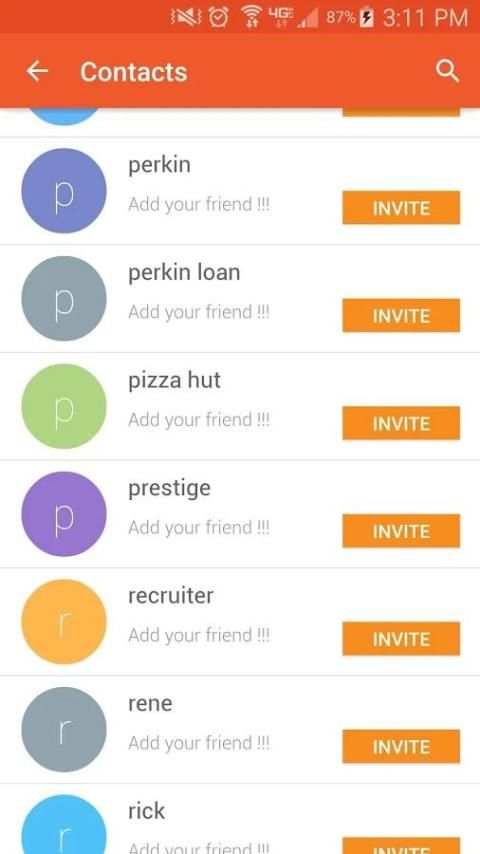Open the contacts search icon
The image size is (480, 854).
pos(447,71)
